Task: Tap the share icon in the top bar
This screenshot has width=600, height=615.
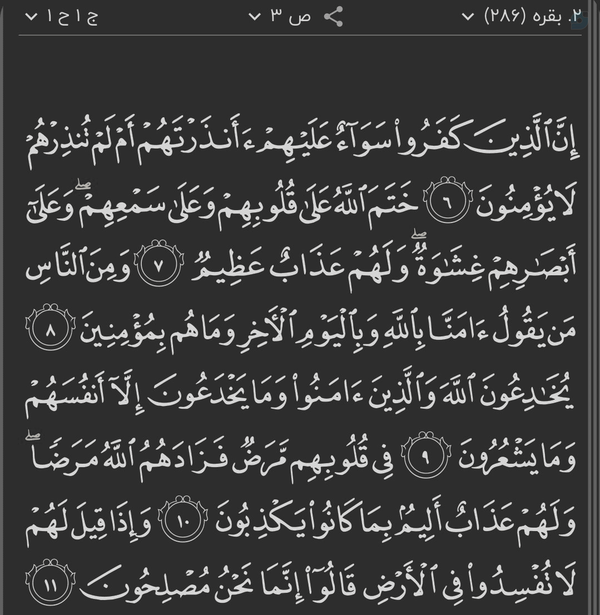Action: click(334, 16)
